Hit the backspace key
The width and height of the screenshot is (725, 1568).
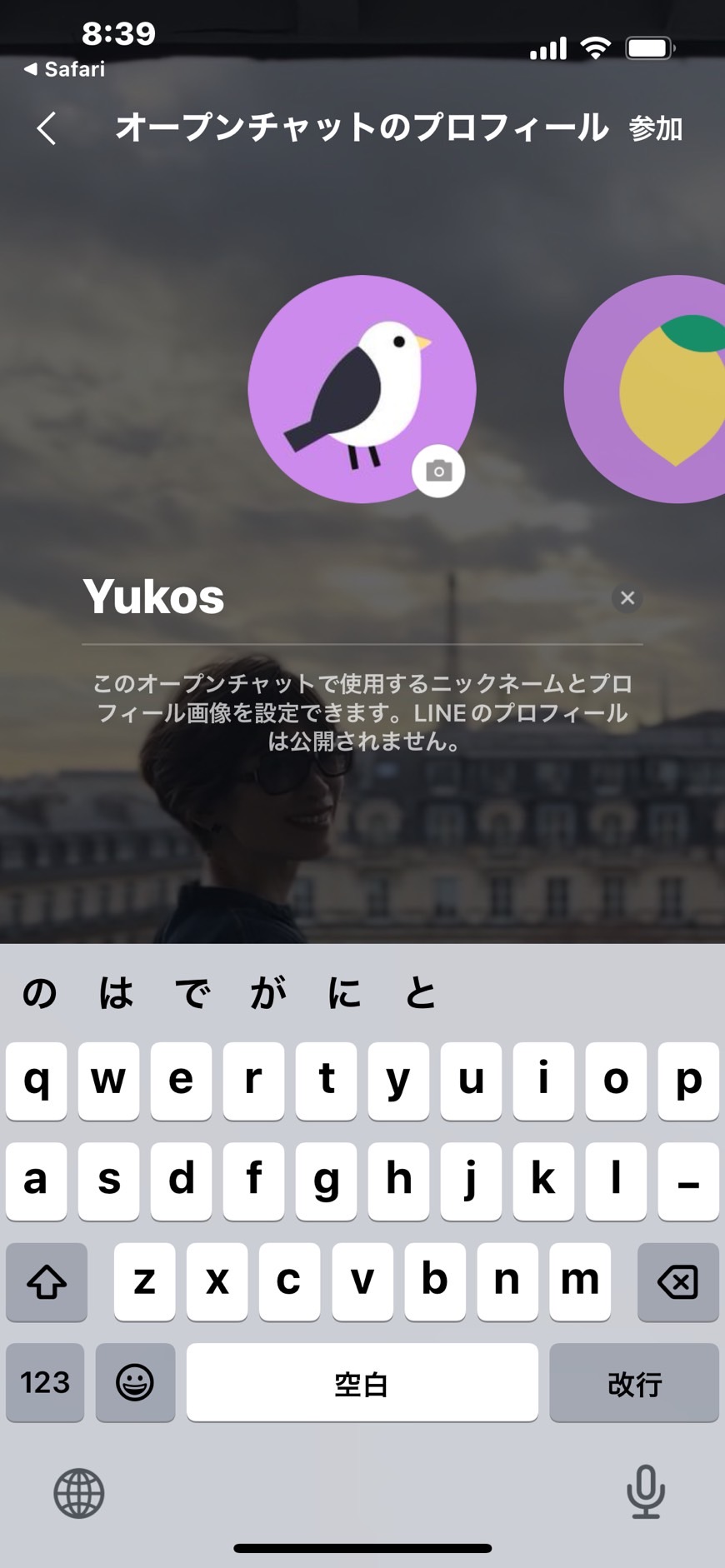coord(677,1281)
